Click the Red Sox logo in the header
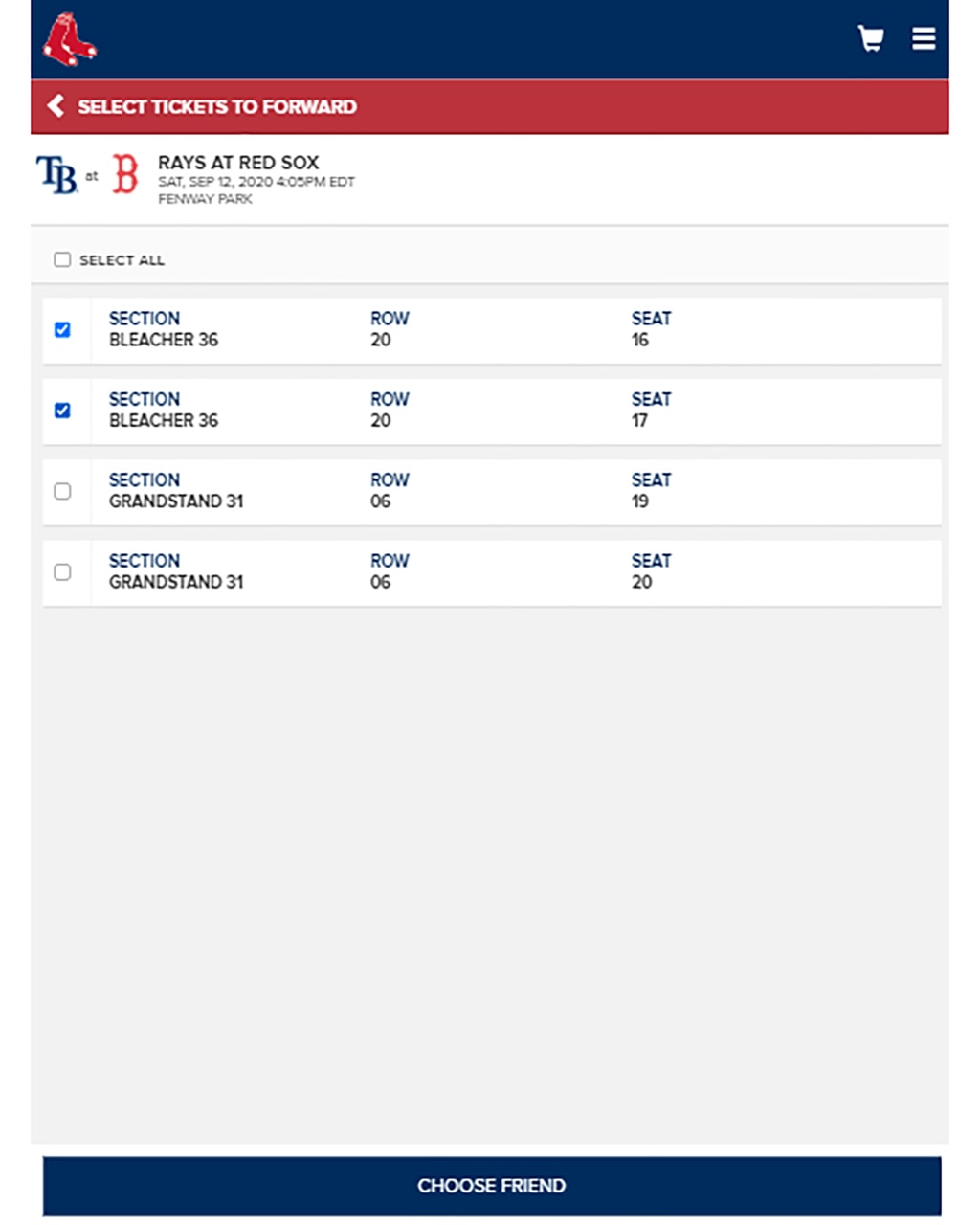This screenshot has height=1225, width=980. click(x=69, y=38)
